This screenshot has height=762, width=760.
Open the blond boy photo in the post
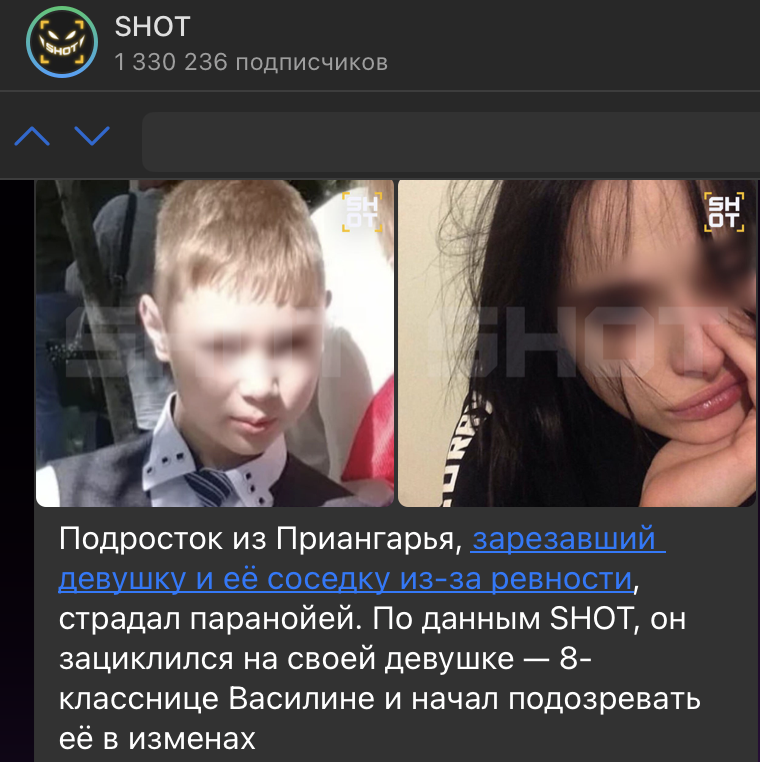tap(213, 343)
